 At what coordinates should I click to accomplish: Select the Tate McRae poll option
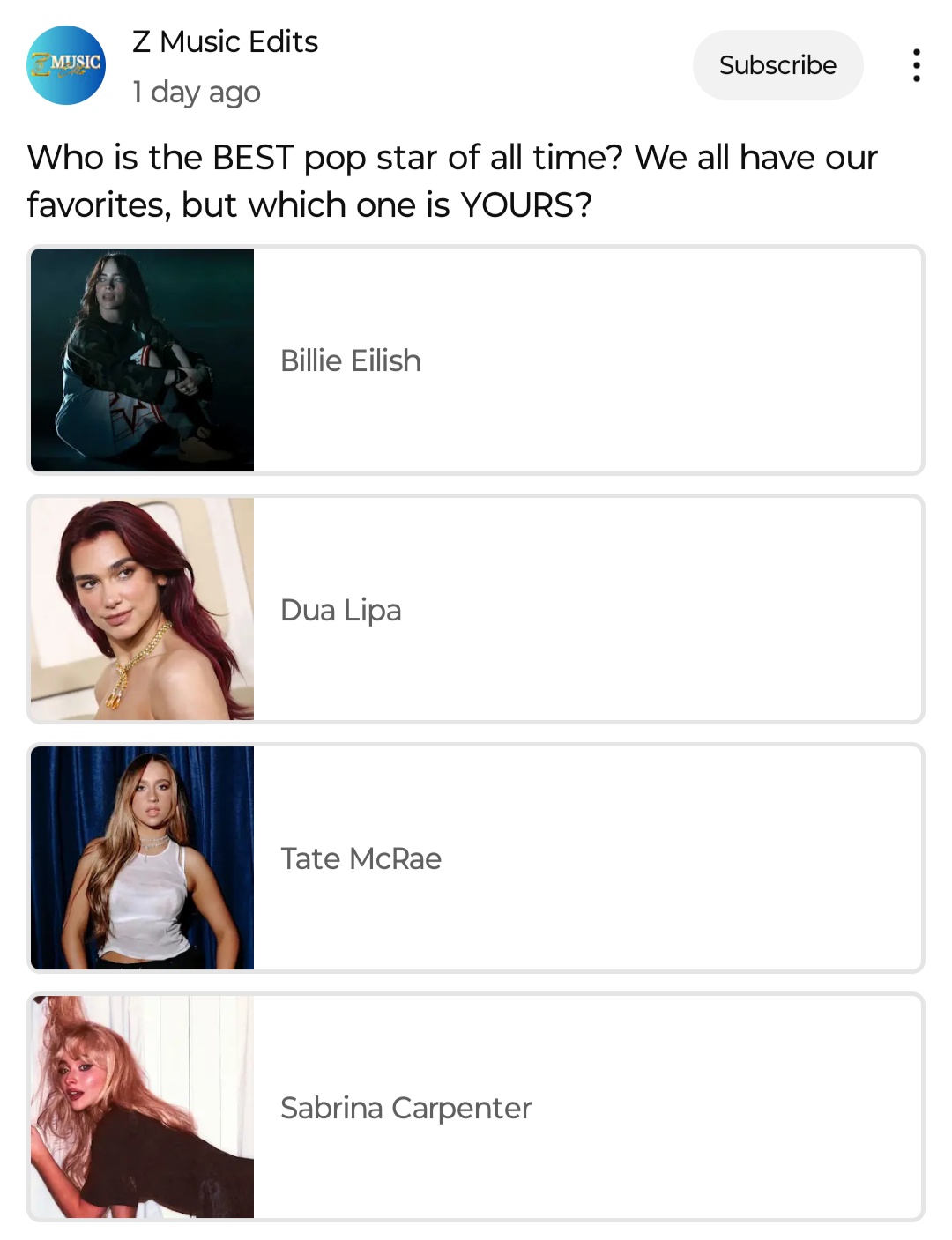pos(476,858)
